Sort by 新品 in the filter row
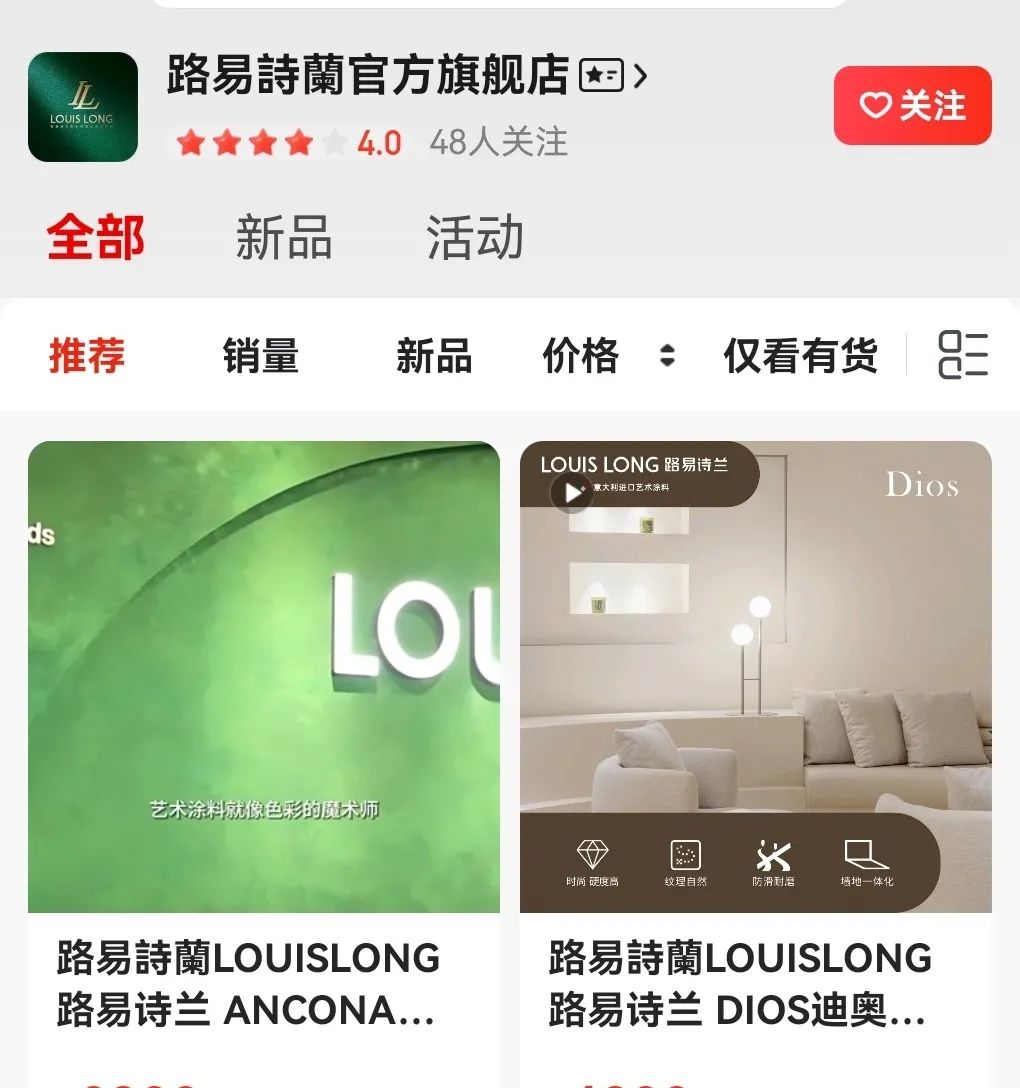This screenshot has height=1088, width=1020. [433, 356]
